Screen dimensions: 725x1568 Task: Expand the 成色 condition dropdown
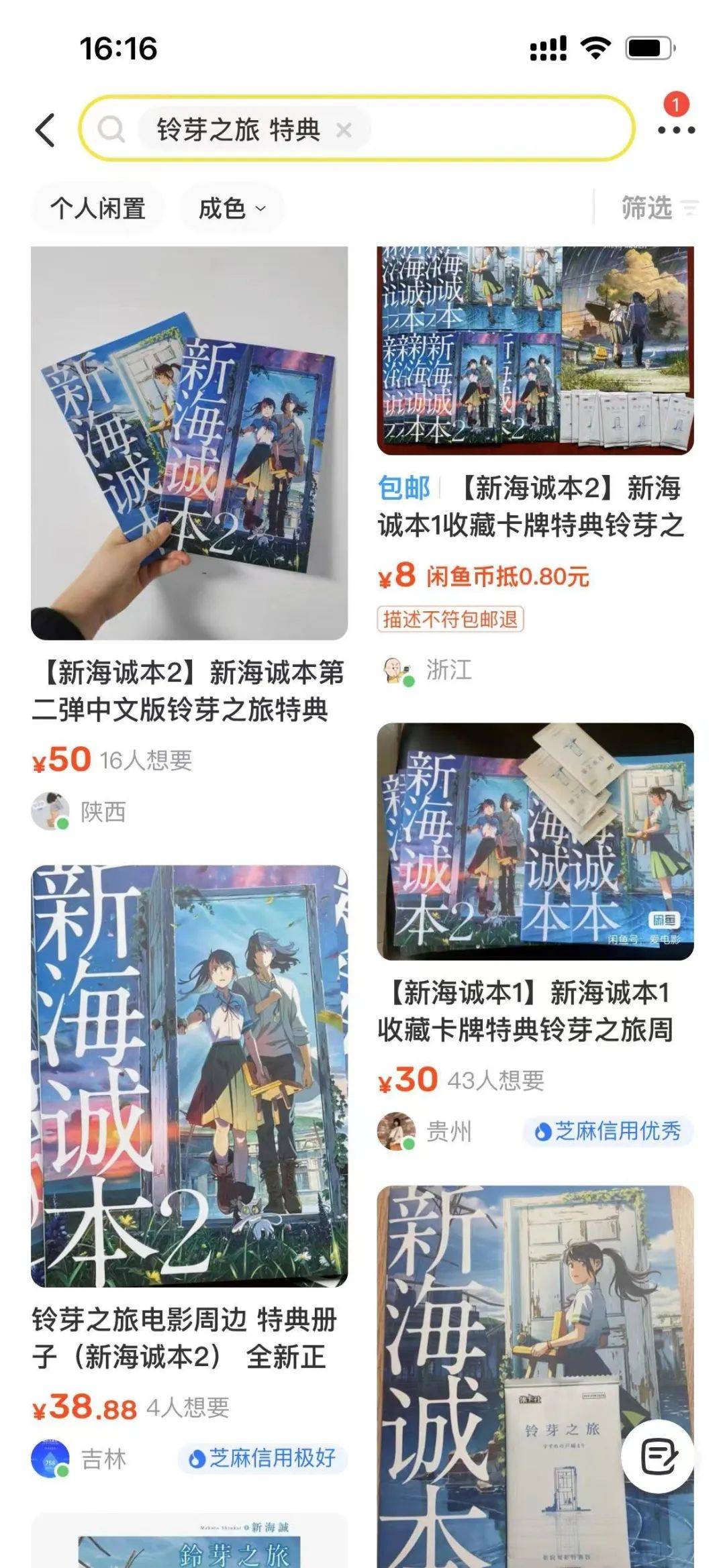coord(232,209)
